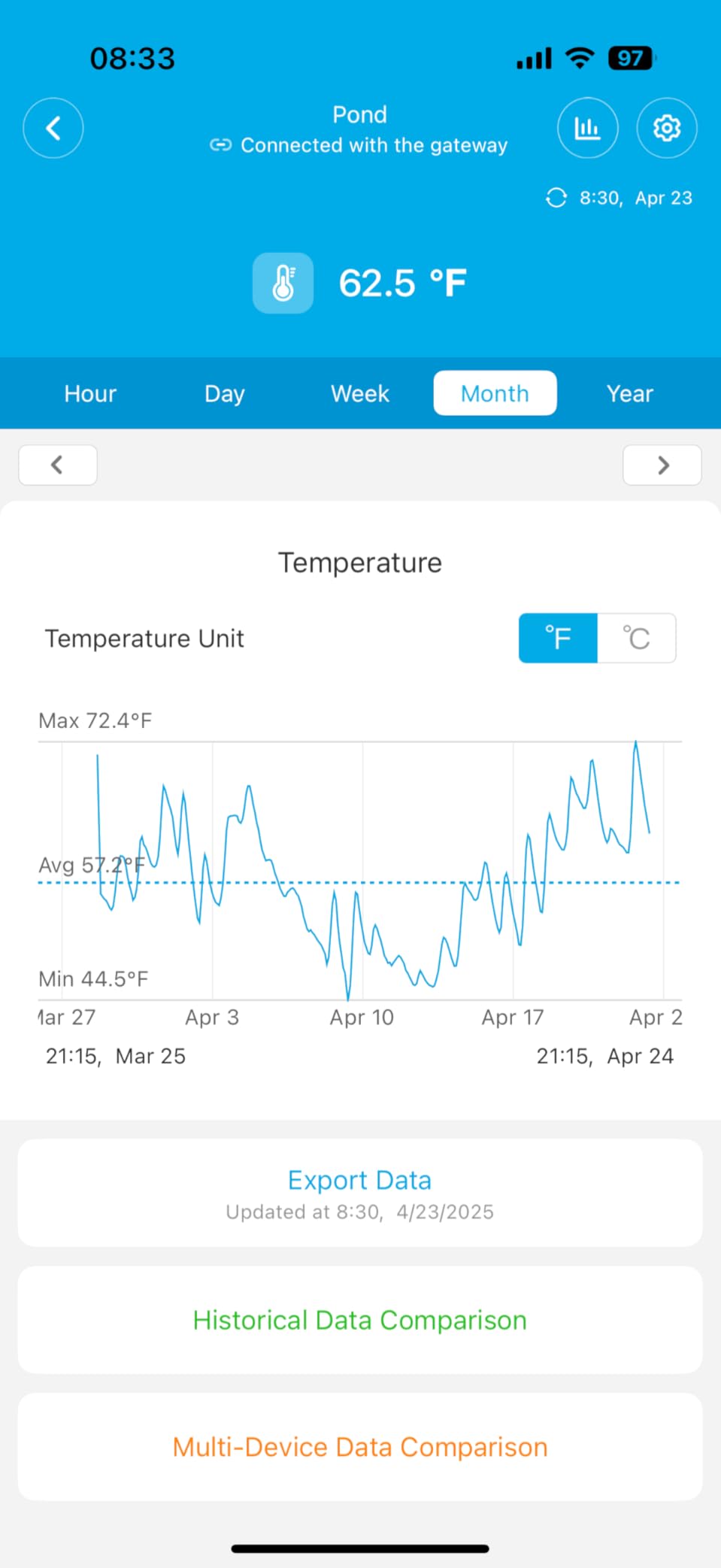Tap the thermometer icon beside 62.5 °F

(283, 282)
